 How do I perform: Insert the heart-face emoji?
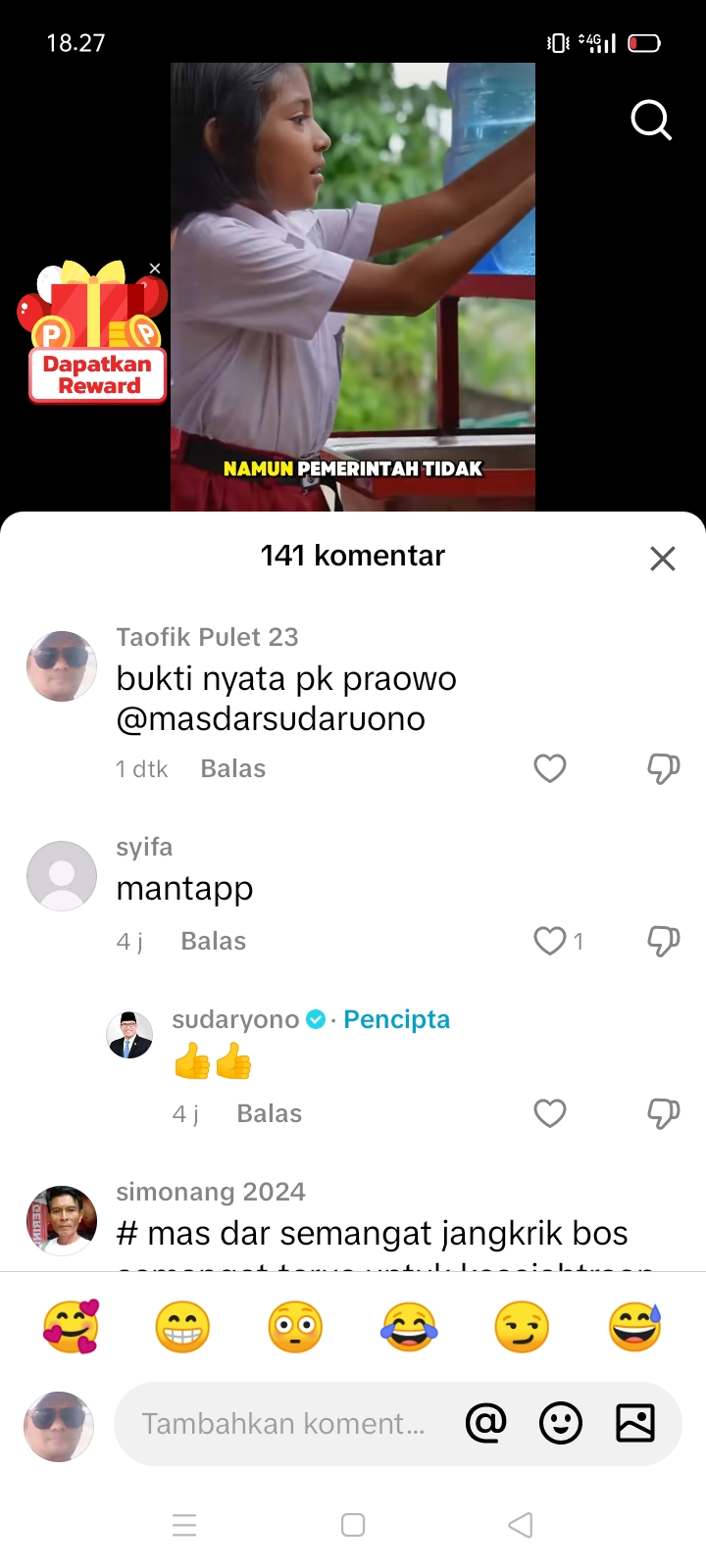coord(71,1327)
